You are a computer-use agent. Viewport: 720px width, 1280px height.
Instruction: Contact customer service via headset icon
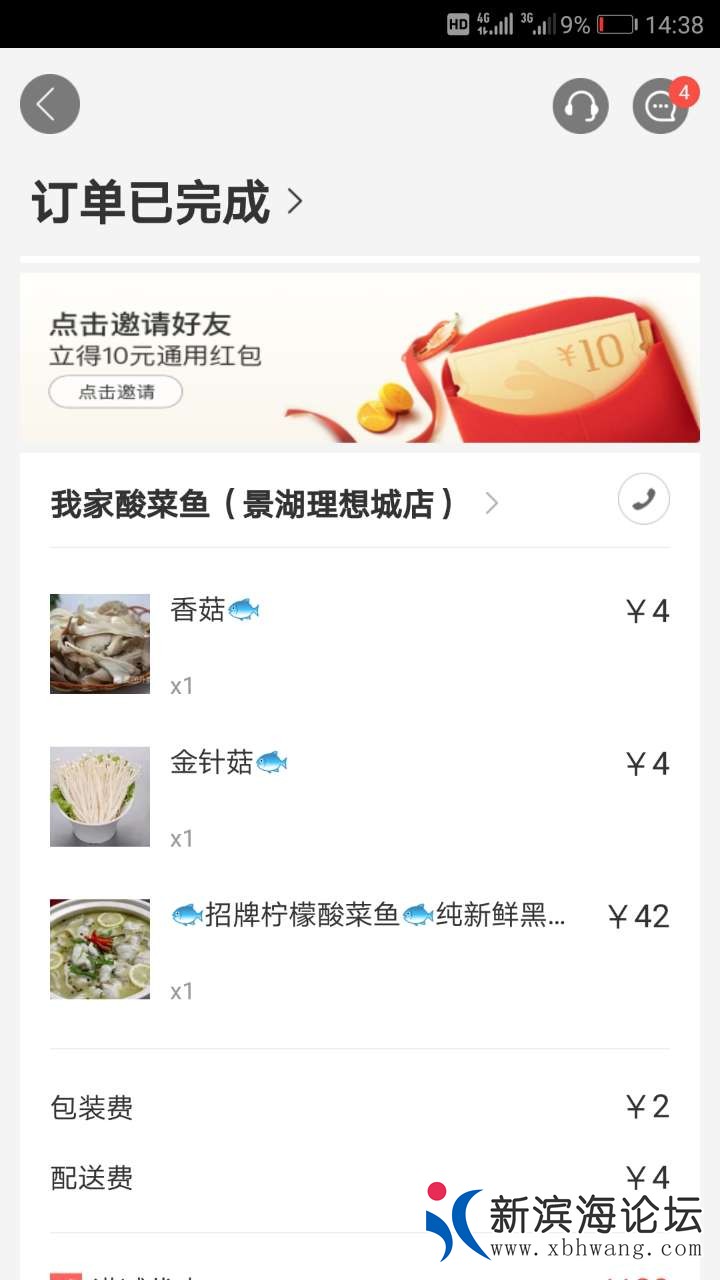click(580, 106)
